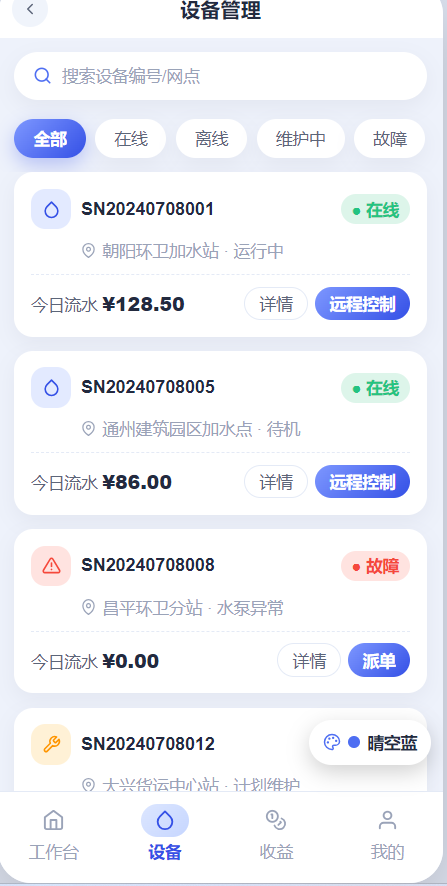Open 详情 for SN20240708001
447x886 pixels.
(276, 304)
